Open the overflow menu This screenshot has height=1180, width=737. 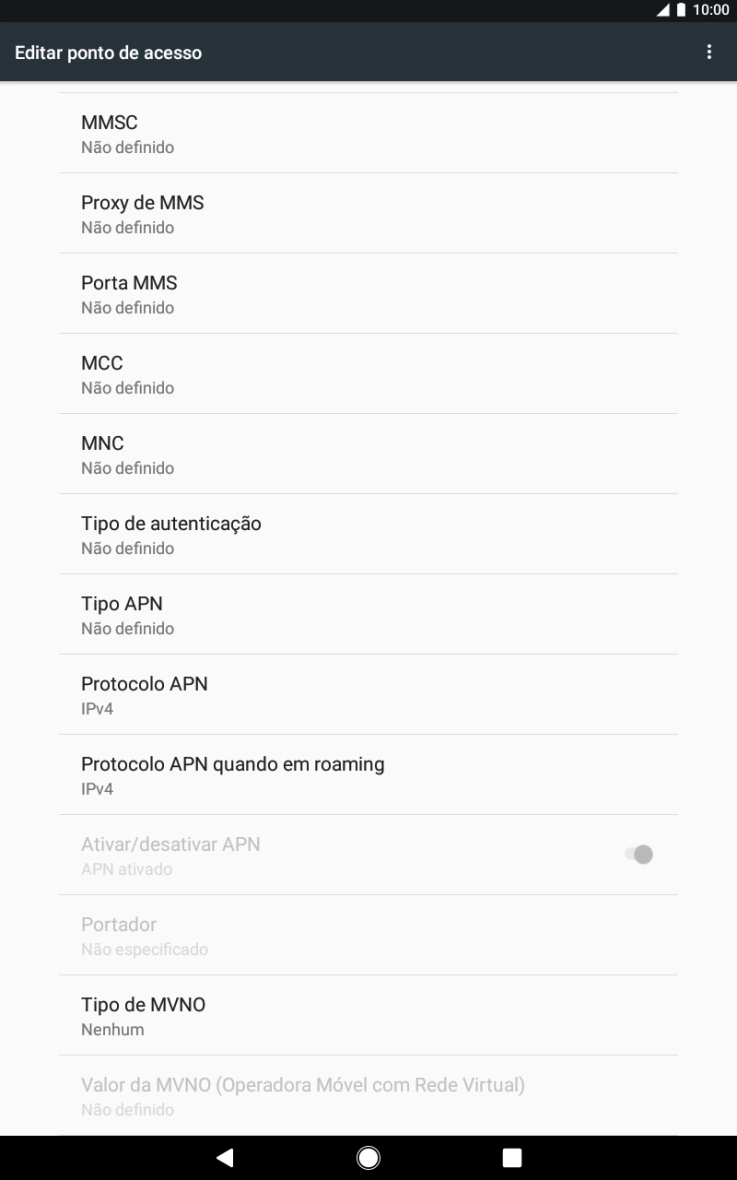coord(709,52)
